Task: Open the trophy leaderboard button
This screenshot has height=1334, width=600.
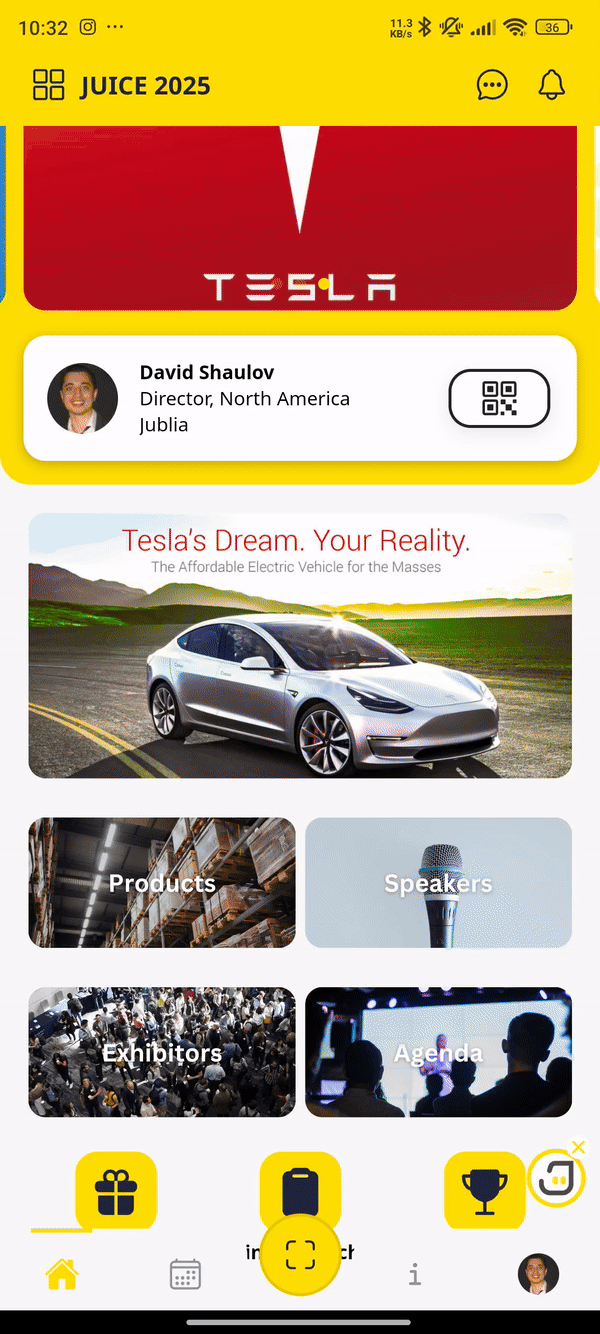Action: click(484, 1190)
